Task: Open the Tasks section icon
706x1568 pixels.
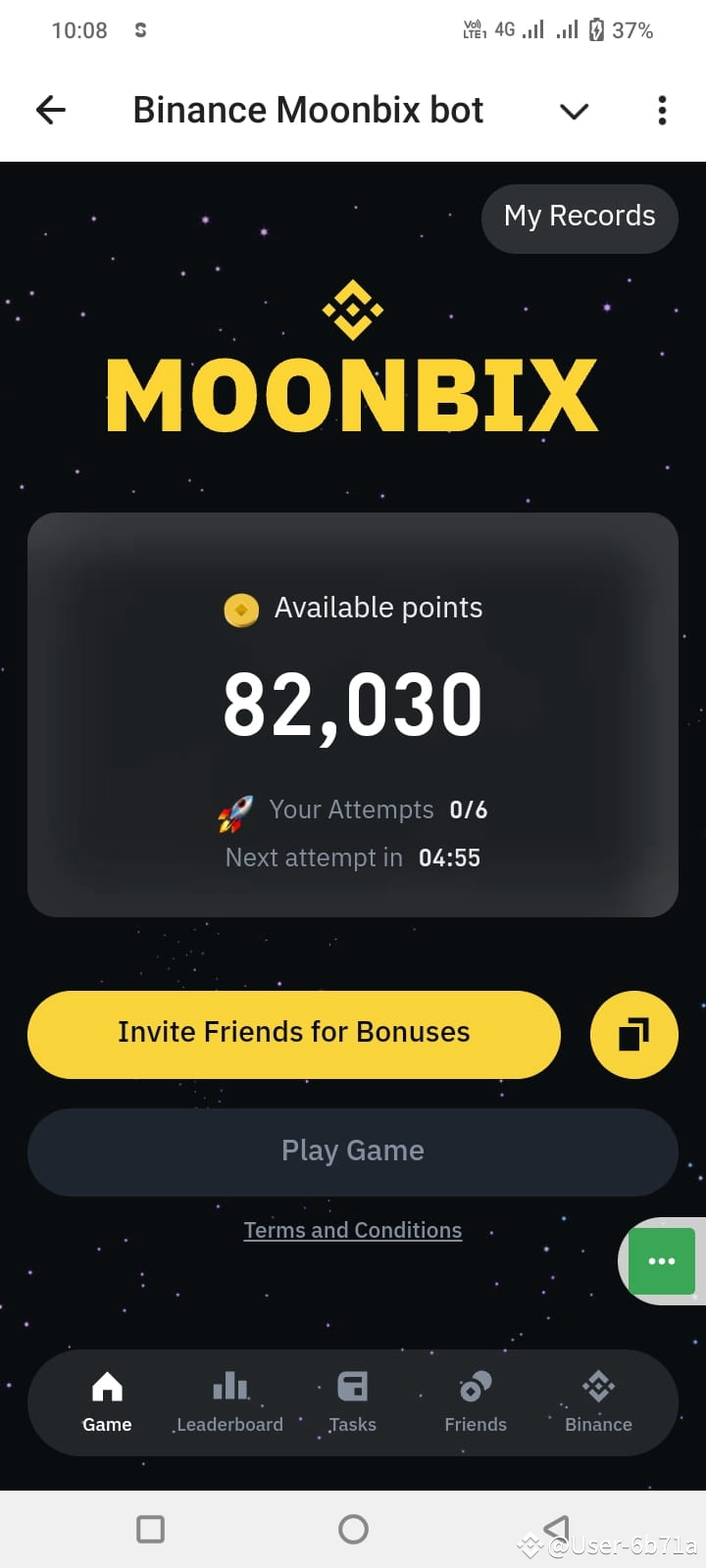Action: [352, 1387]
